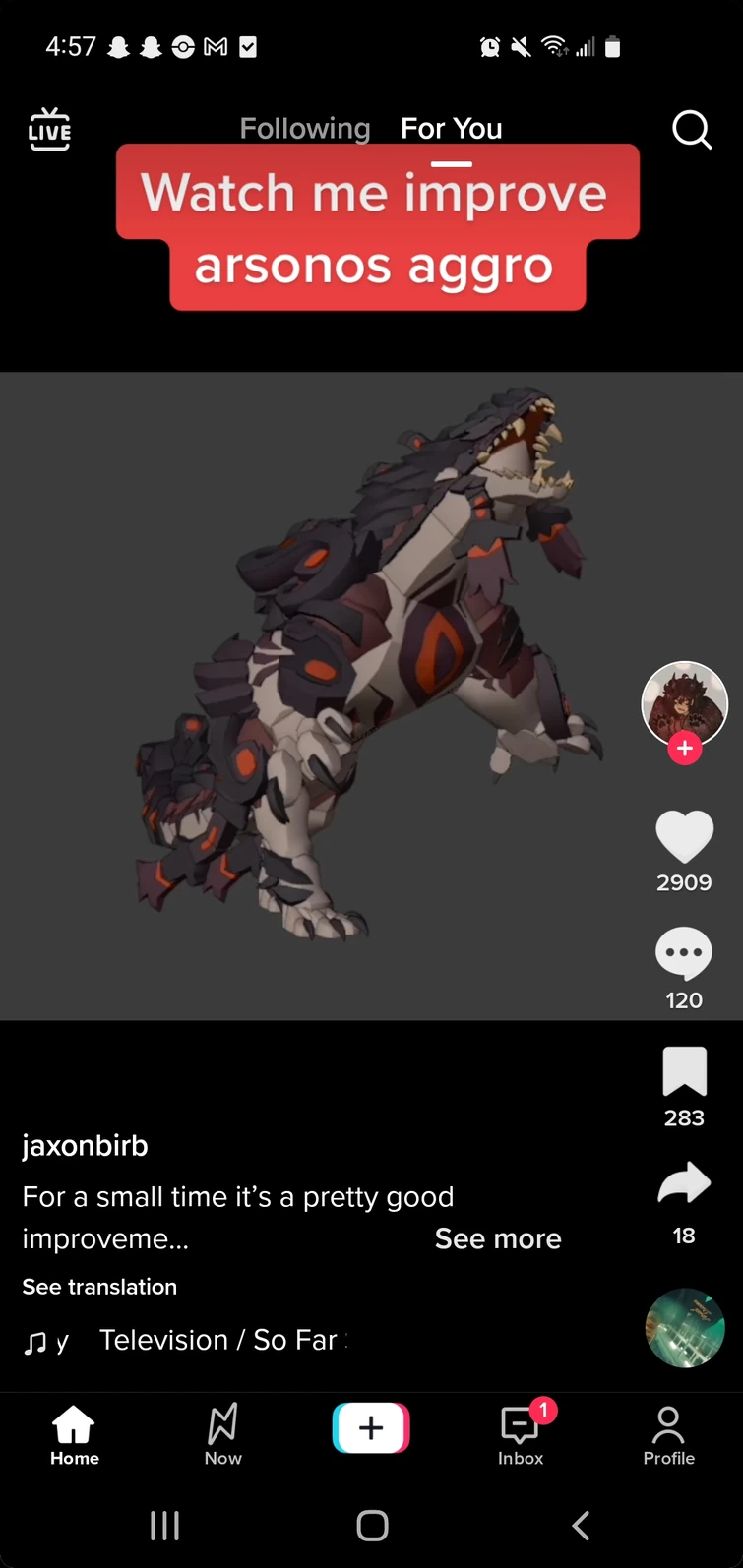Switch to the For You feed
This screenshot has width=743, height=1568.
point(452,129)
